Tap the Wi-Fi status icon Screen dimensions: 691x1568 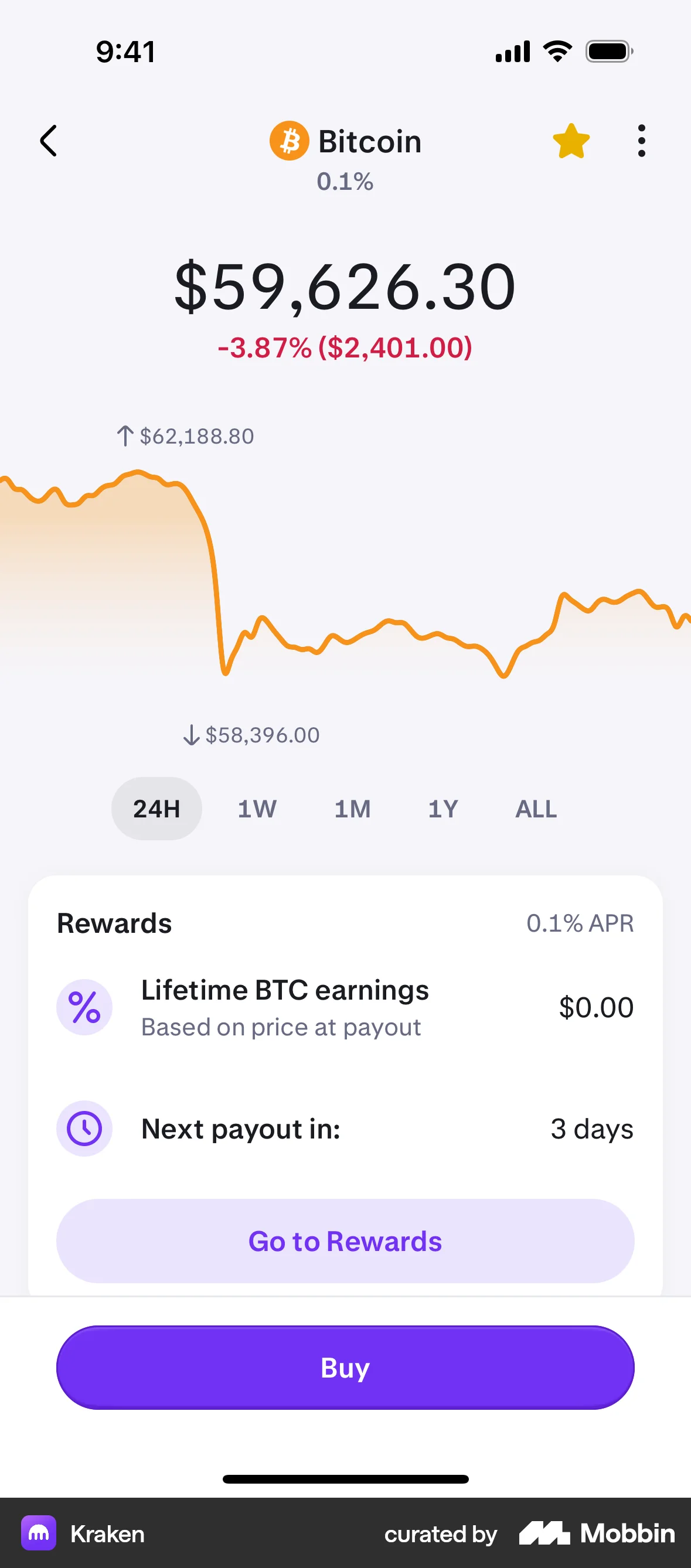coord(556,50)
